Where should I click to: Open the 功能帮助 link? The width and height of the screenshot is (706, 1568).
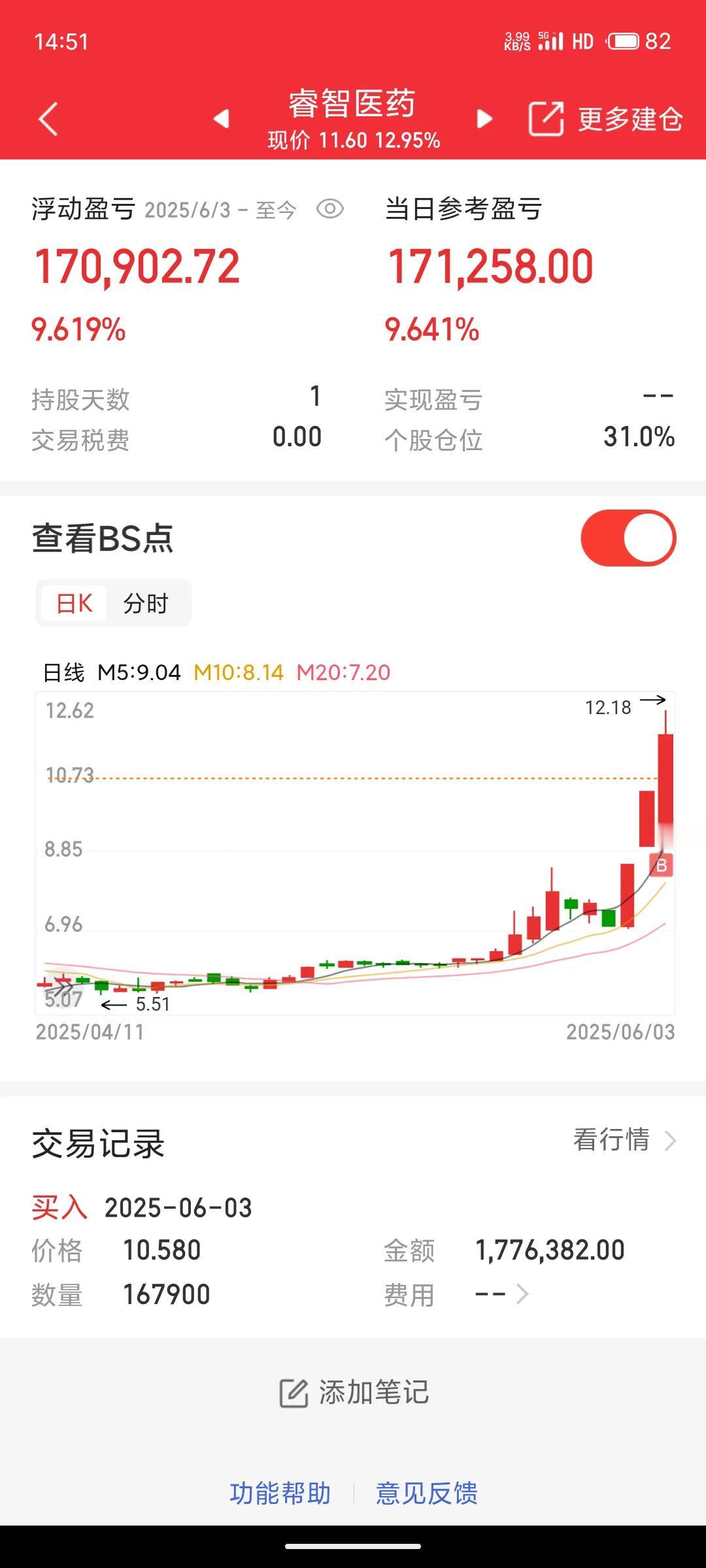click(x=280, y=1493)
